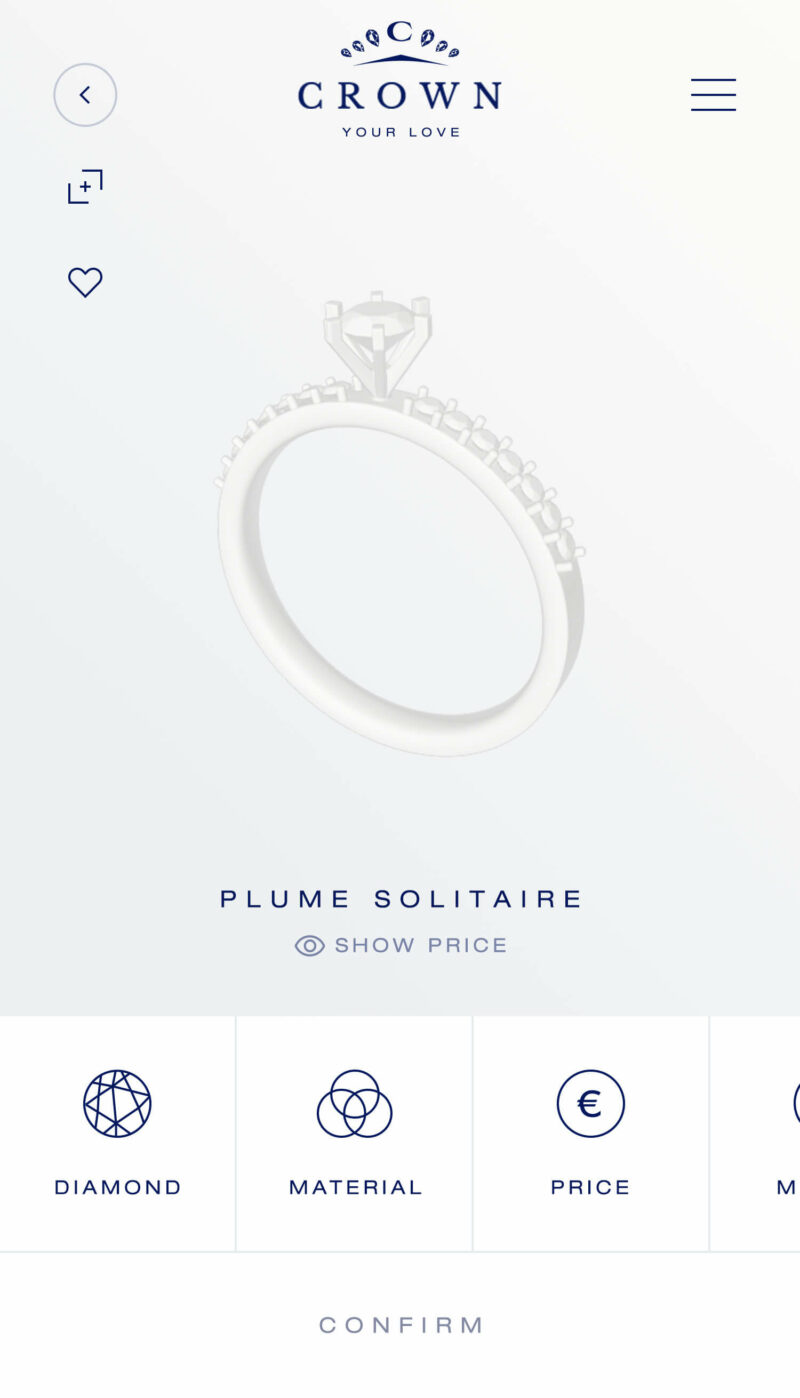
Task: Add Plume Solitaire to favorites
Action: (x=85, y=283)
